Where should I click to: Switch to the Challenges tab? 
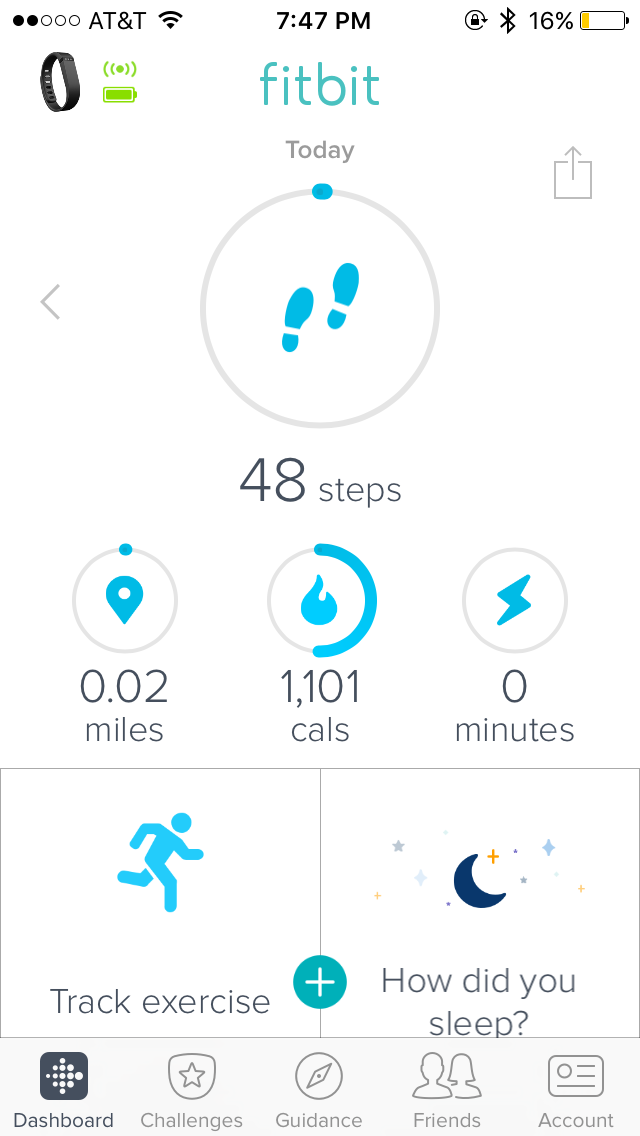click(x=191, y=1090)
